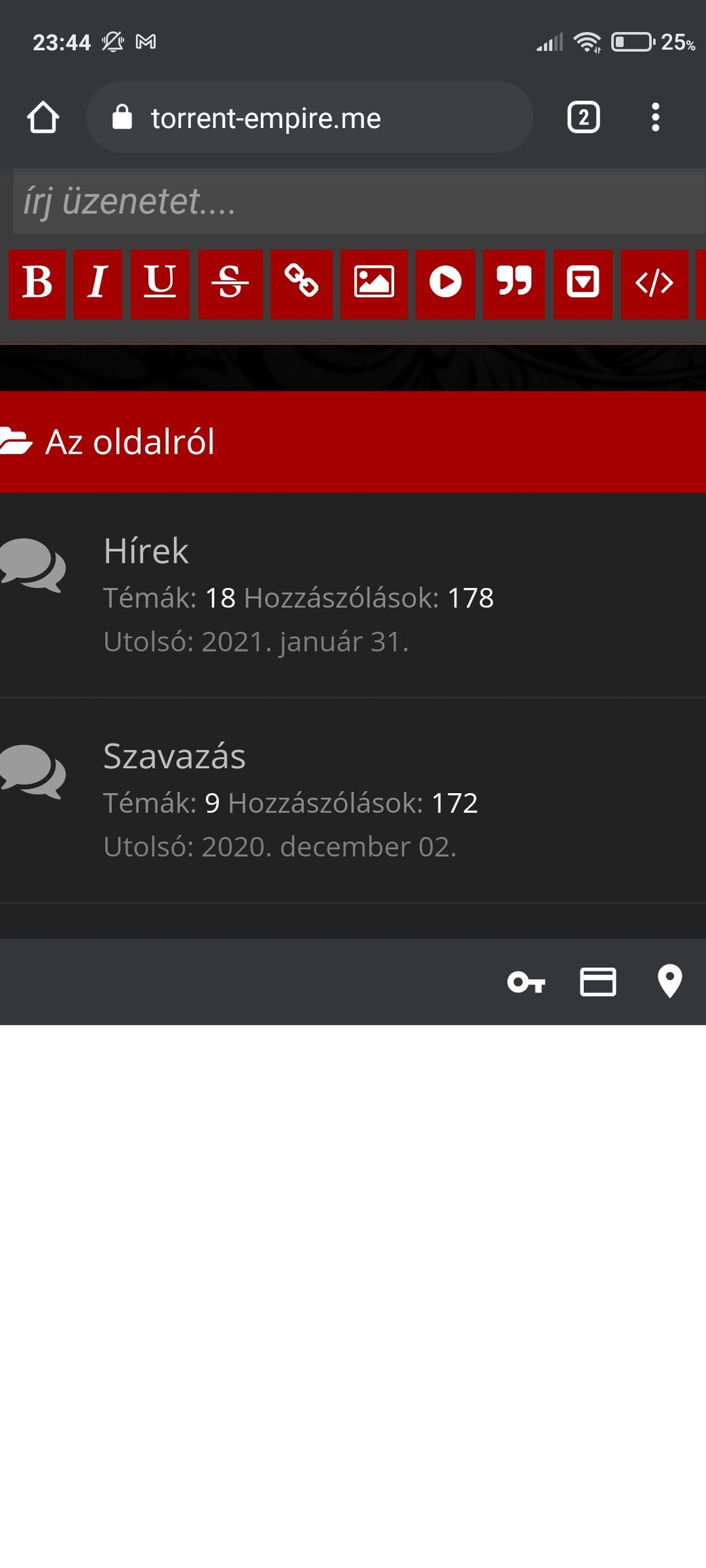Insert a code block
Viewport: 706px width, 1568px height.
(654, 282)
